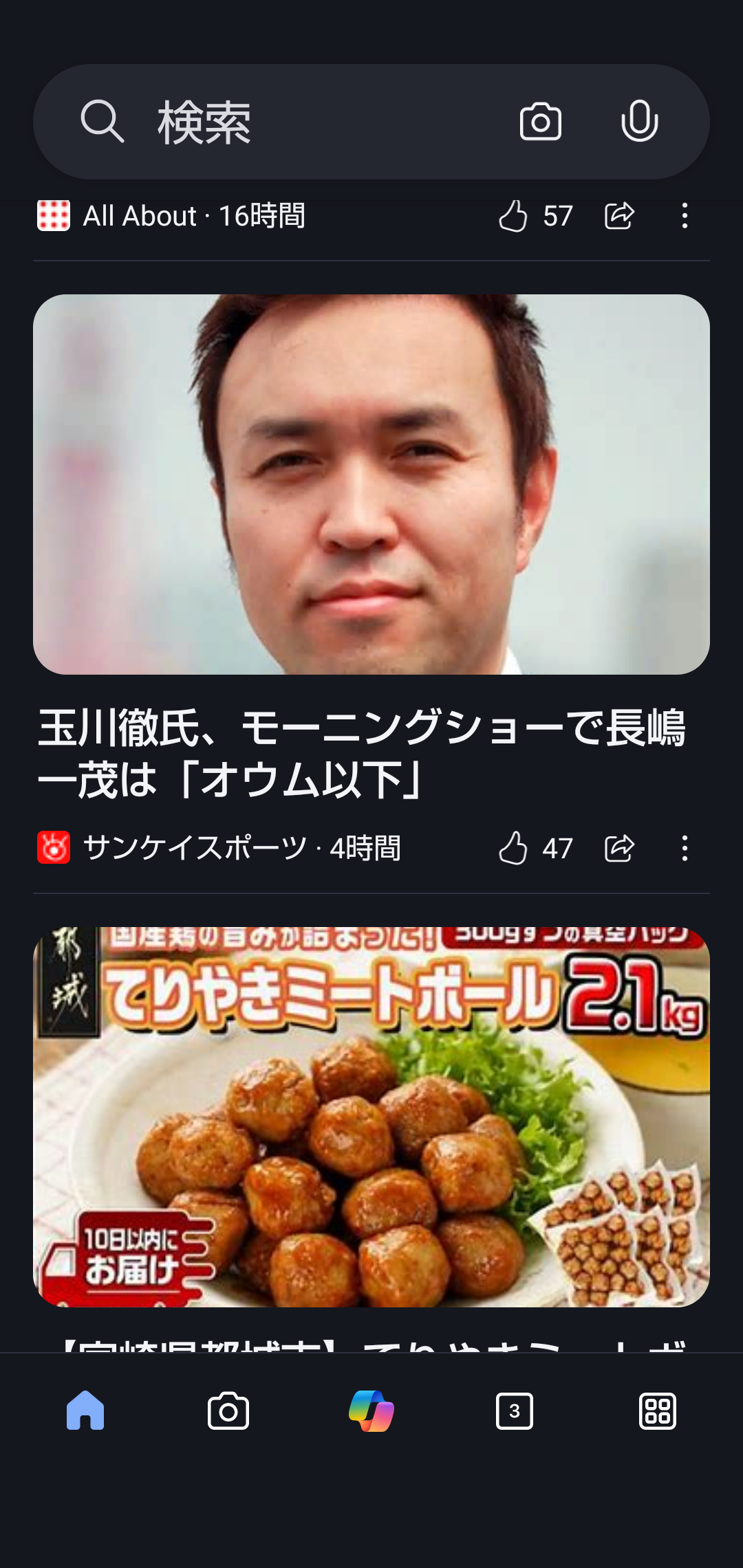This screenshot has height=1568, width=743.
Task: Share the All About article
Action: 619,216
